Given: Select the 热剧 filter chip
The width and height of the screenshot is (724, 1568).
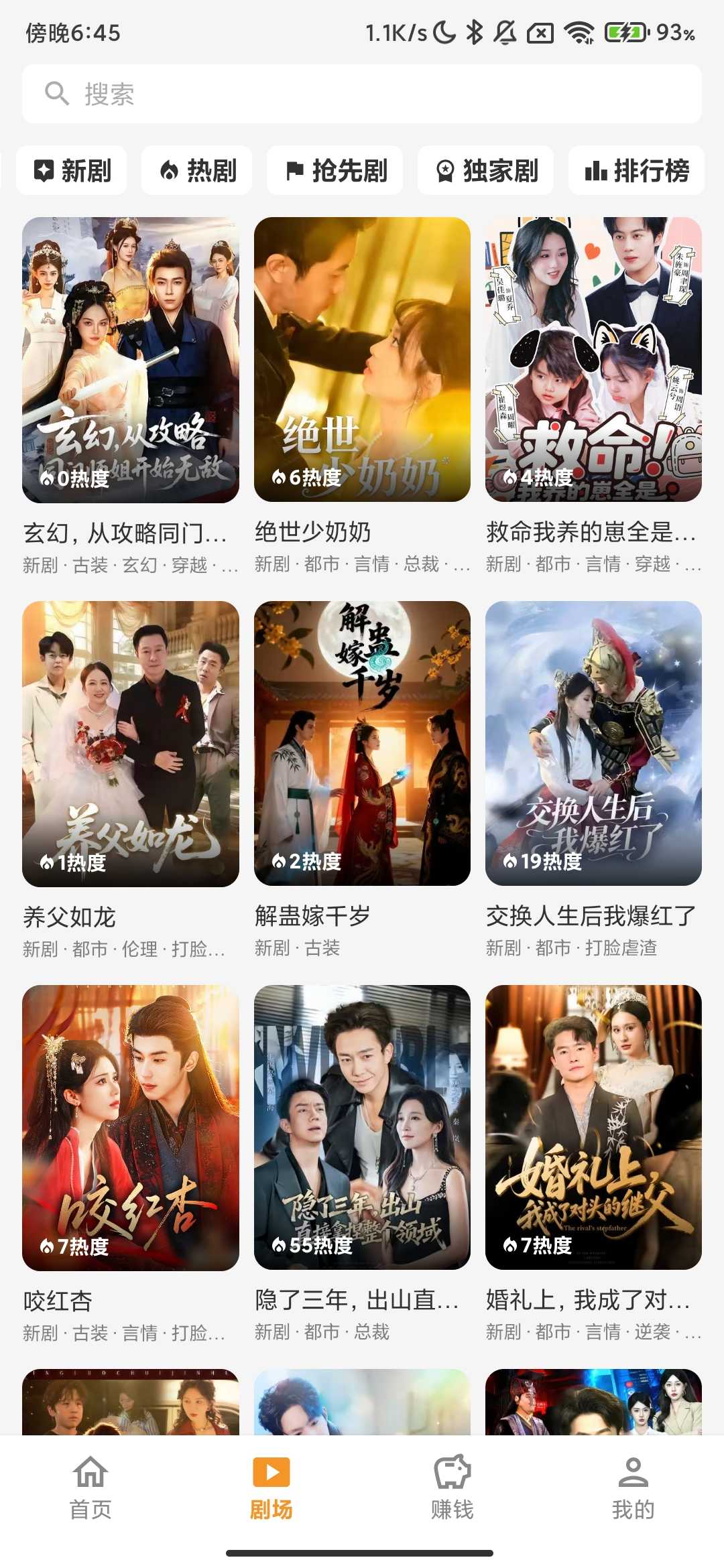Looking at the screenshot, I should coord(197,171).
